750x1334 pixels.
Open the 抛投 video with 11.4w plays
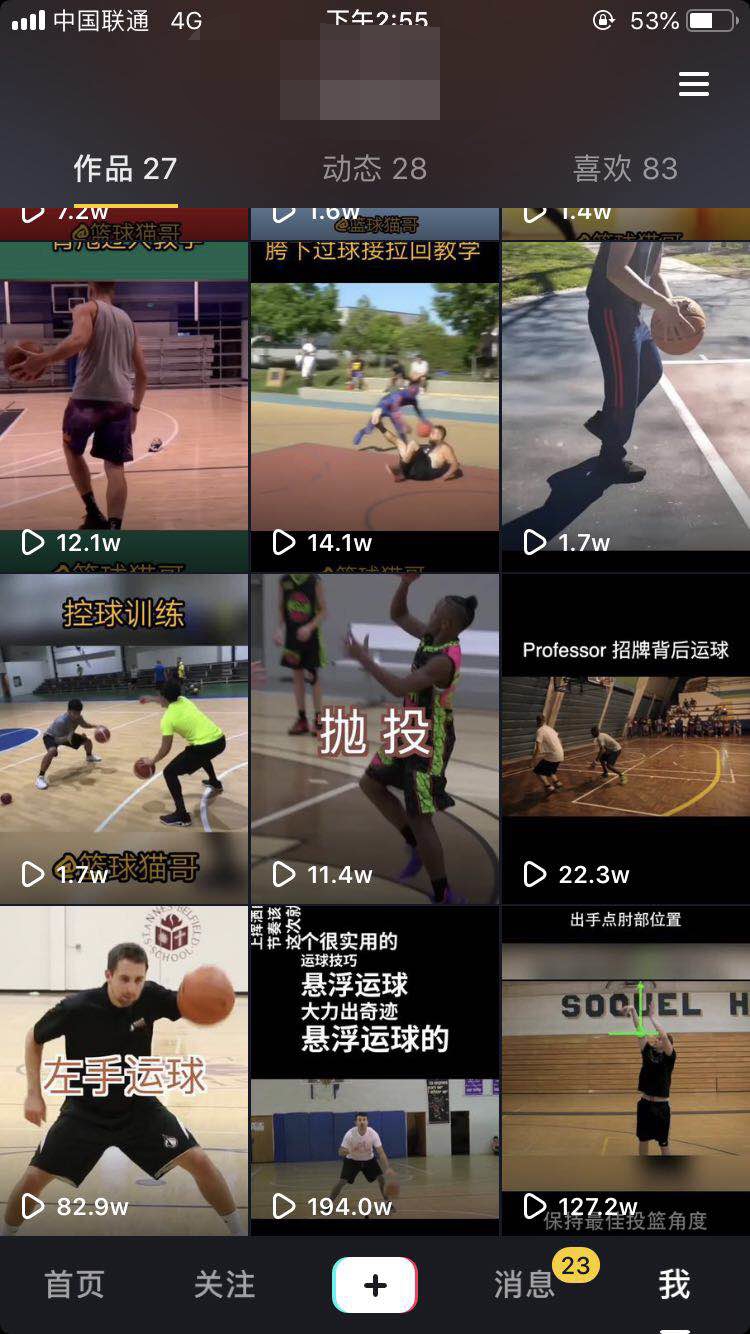375,738
